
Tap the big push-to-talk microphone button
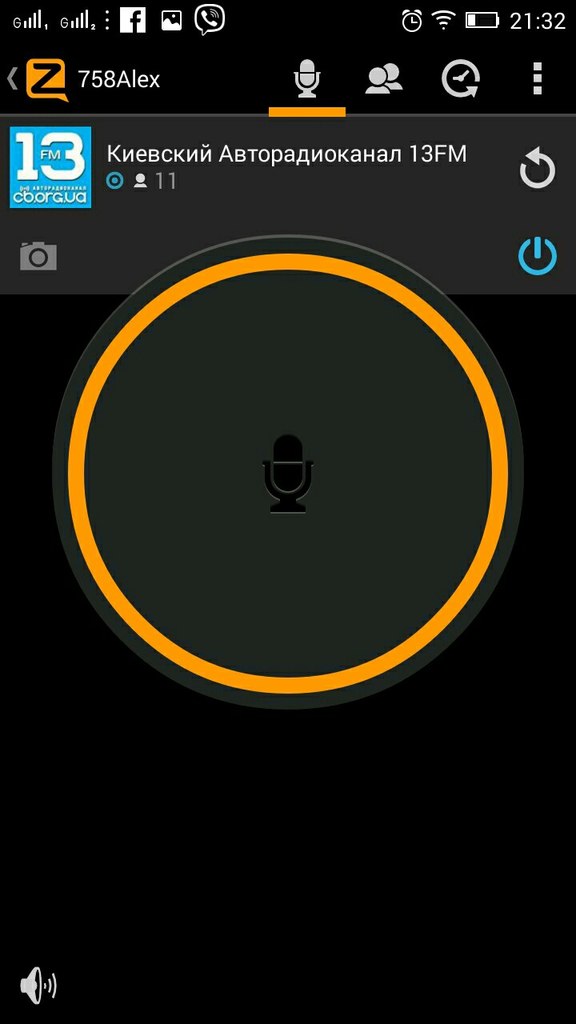tap(288, 473)
